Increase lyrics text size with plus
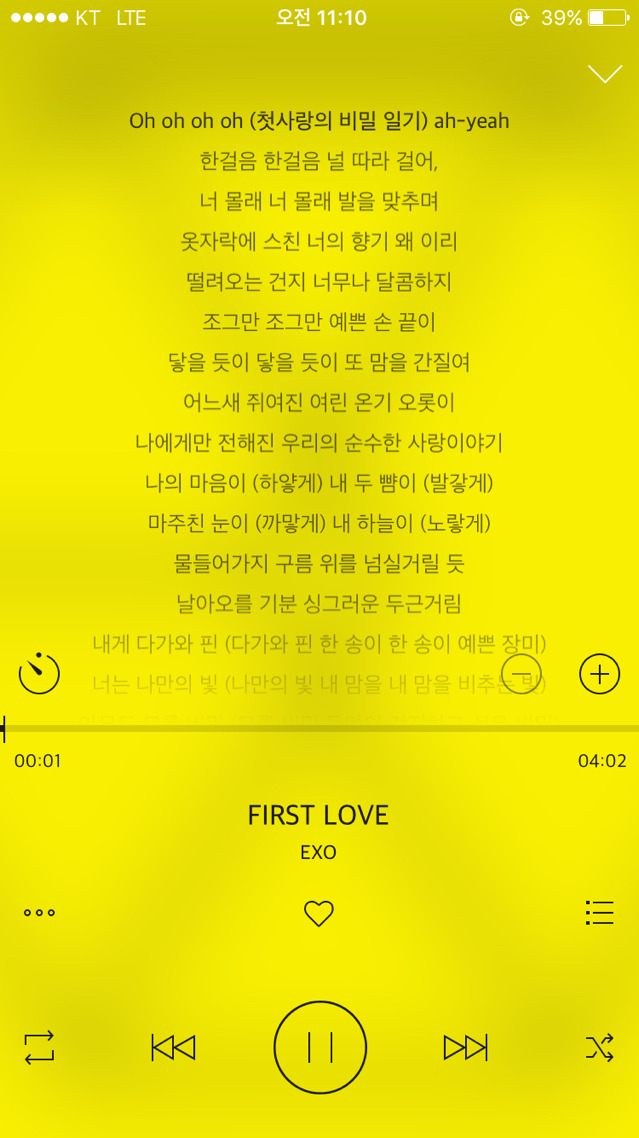Image resolution: width=639 pixels, height=1138 pixels. click(x=599, y=673)
